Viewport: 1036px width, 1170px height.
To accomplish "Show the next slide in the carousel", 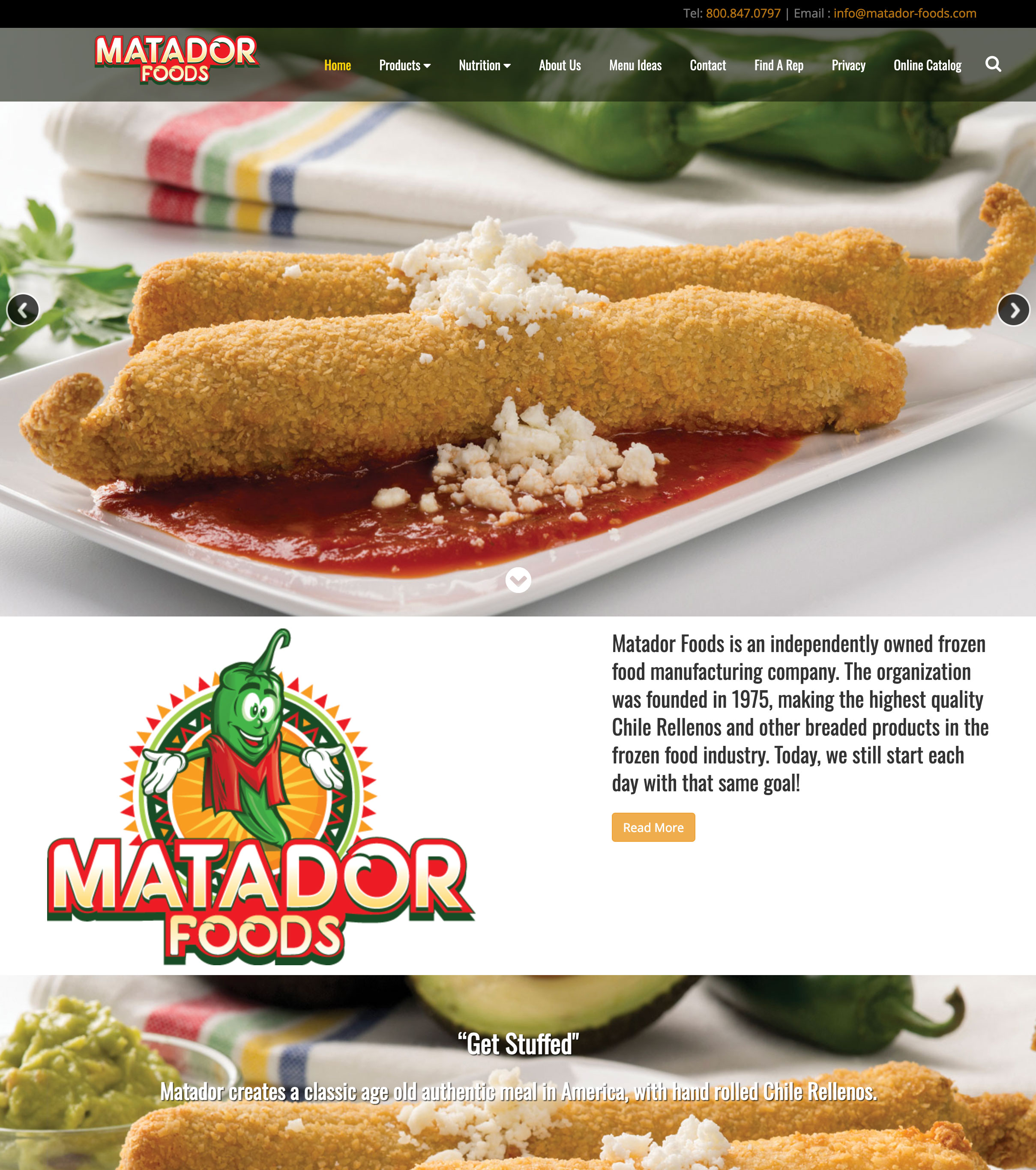I will [x=1013, y=310].
